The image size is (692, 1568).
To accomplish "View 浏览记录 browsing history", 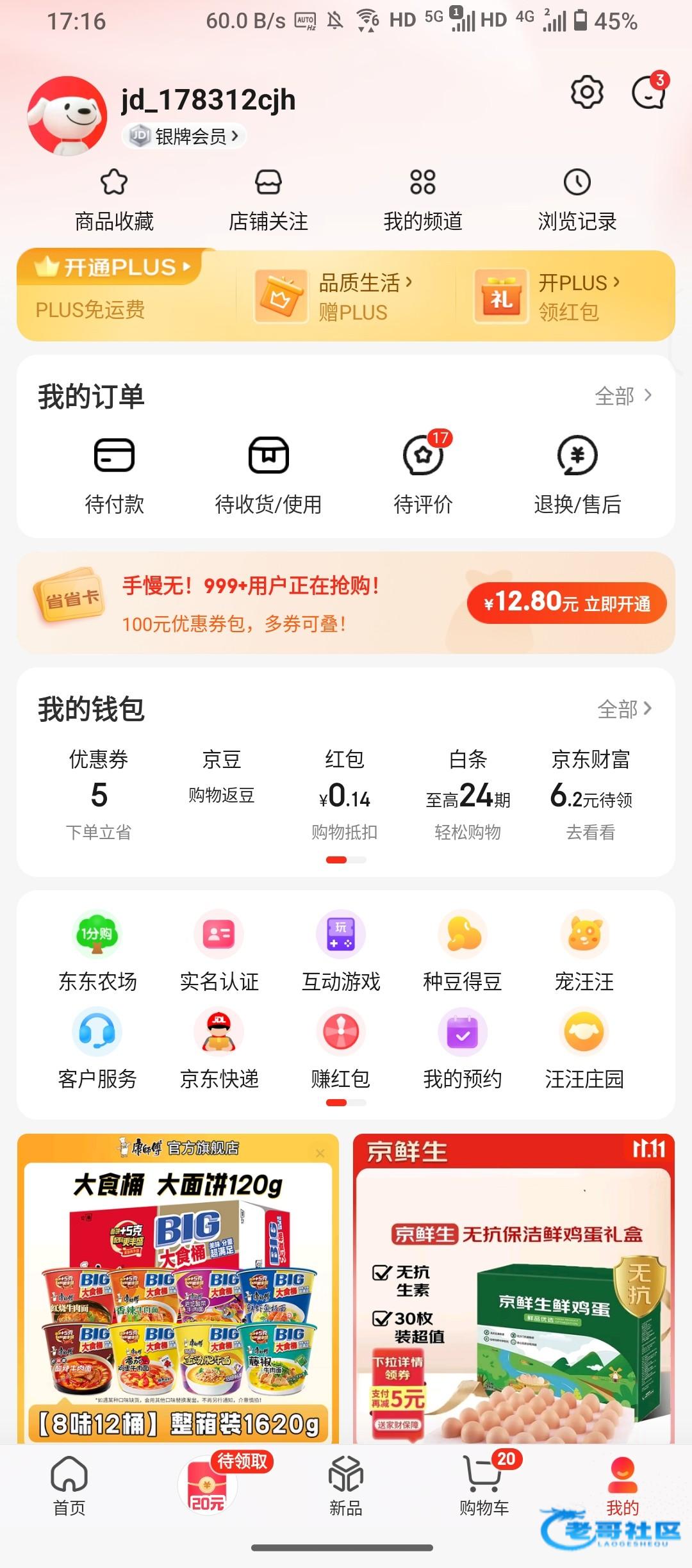I will tap(577, 199).
